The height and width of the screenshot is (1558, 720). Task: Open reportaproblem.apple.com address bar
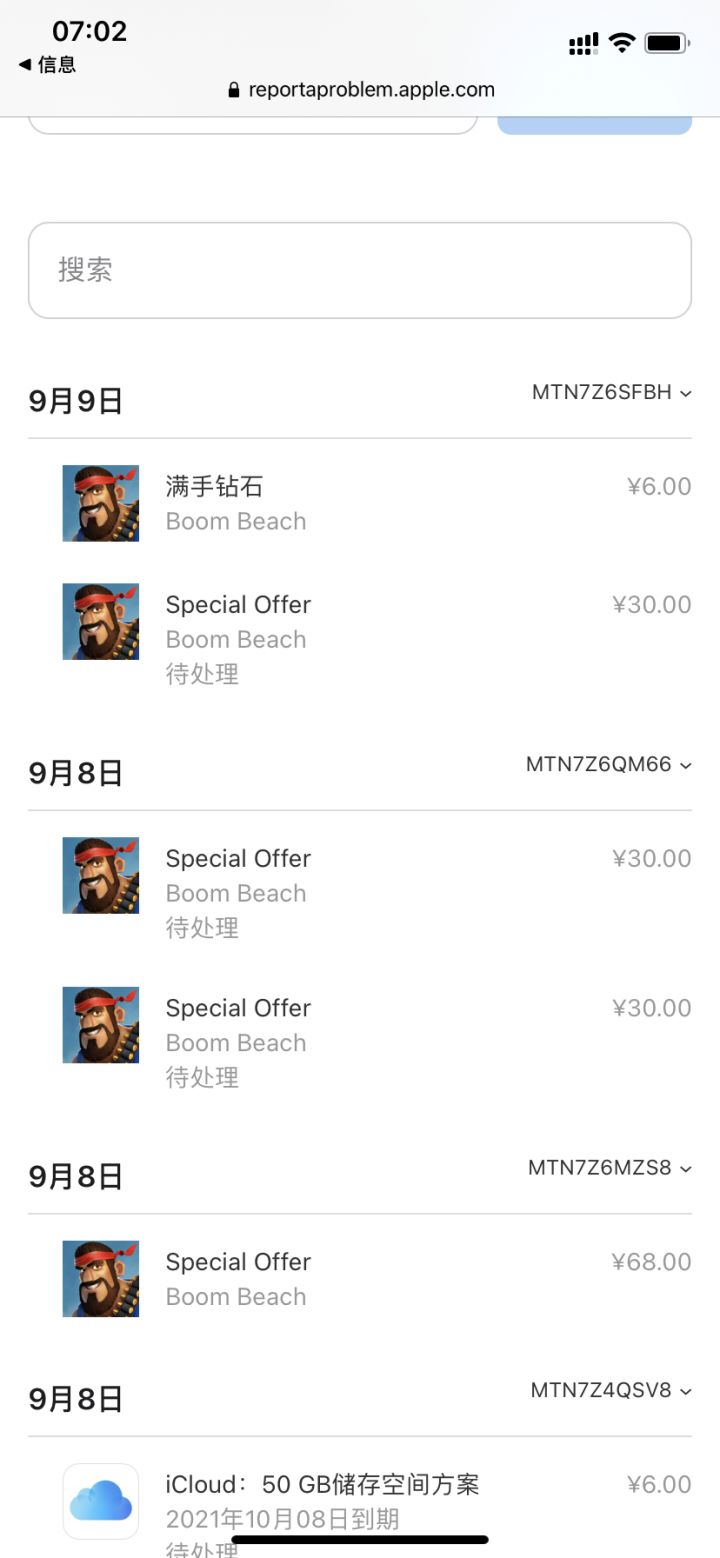[x=360, y=89]
